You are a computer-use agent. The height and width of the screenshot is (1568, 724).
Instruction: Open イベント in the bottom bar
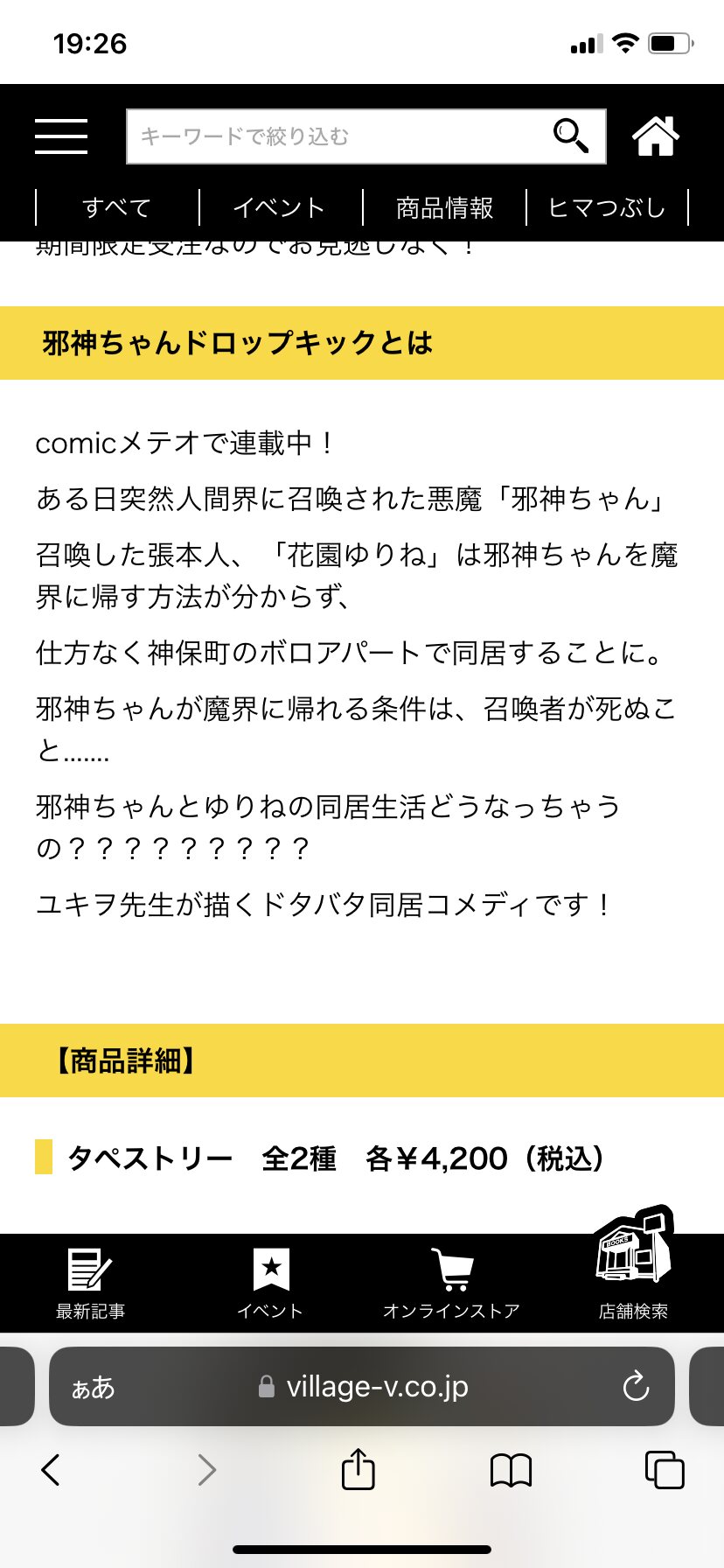point(270,1283)
